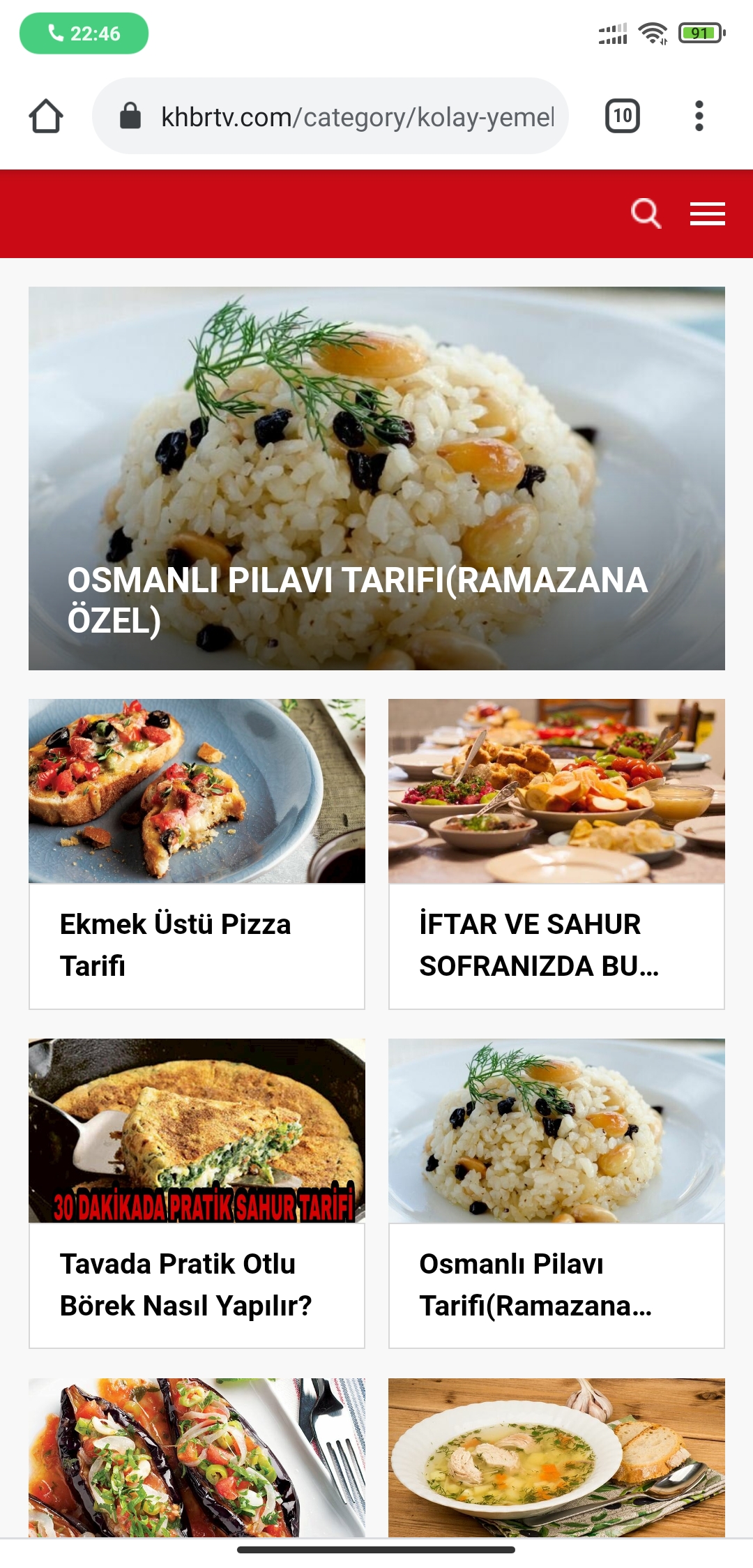Go to the browser home page
The width and height of the screenshot is (753, 1568).
point(46,116)
